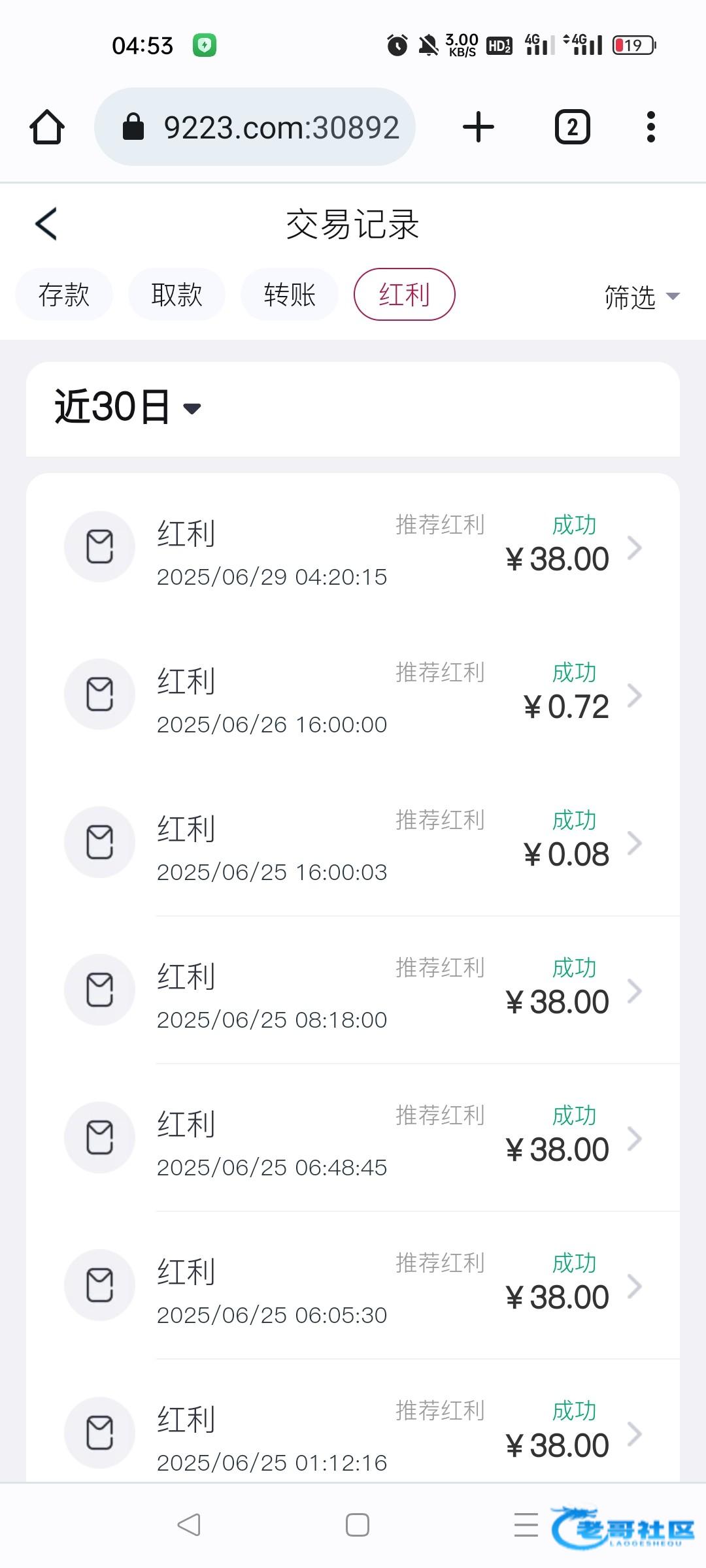
Task: Switch to the 转账 tab
Action: [290, 295]
